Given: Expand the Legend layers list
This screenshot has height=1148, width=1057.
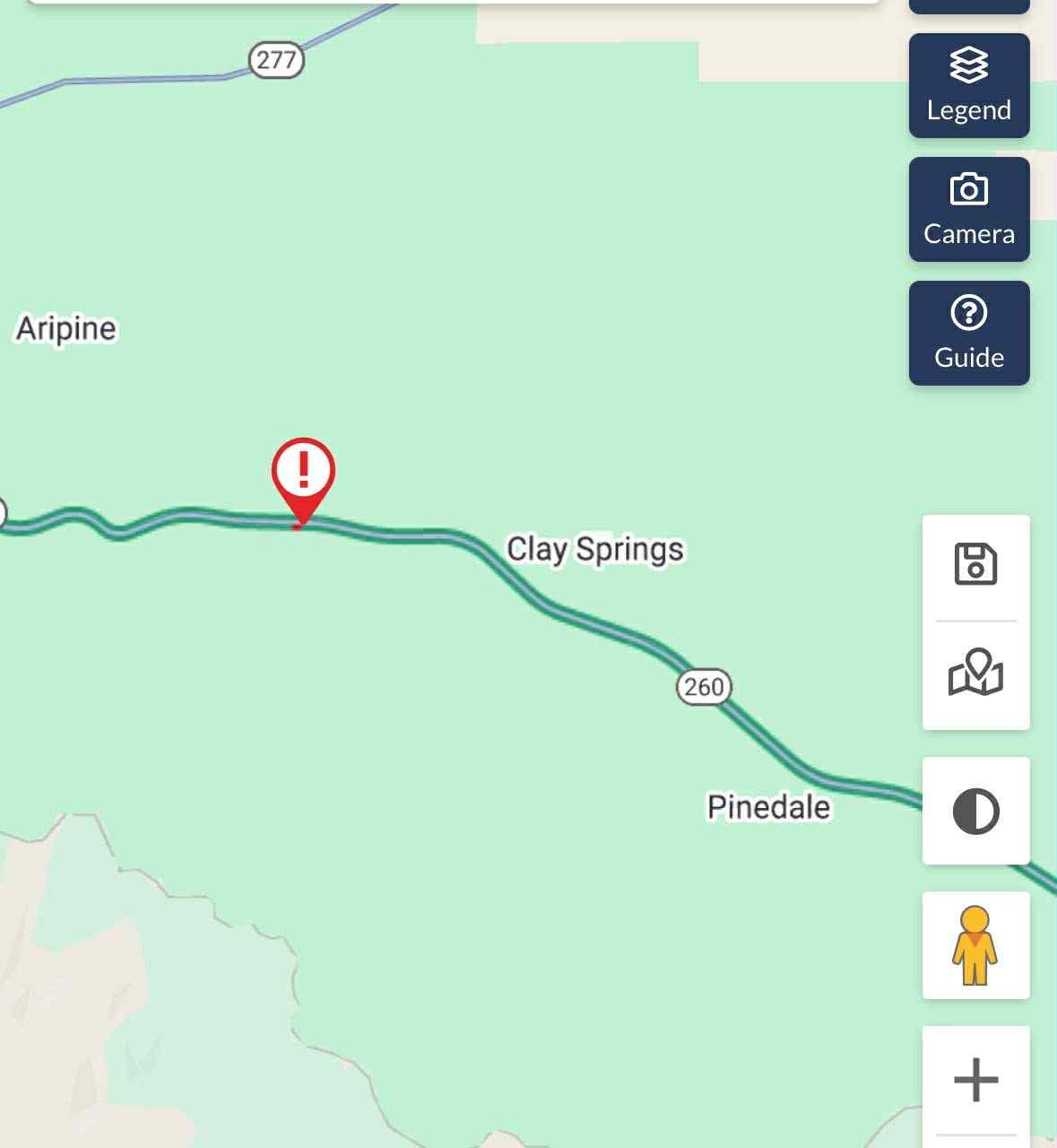Looking at the screenshot, I should [x=968, y=85].
